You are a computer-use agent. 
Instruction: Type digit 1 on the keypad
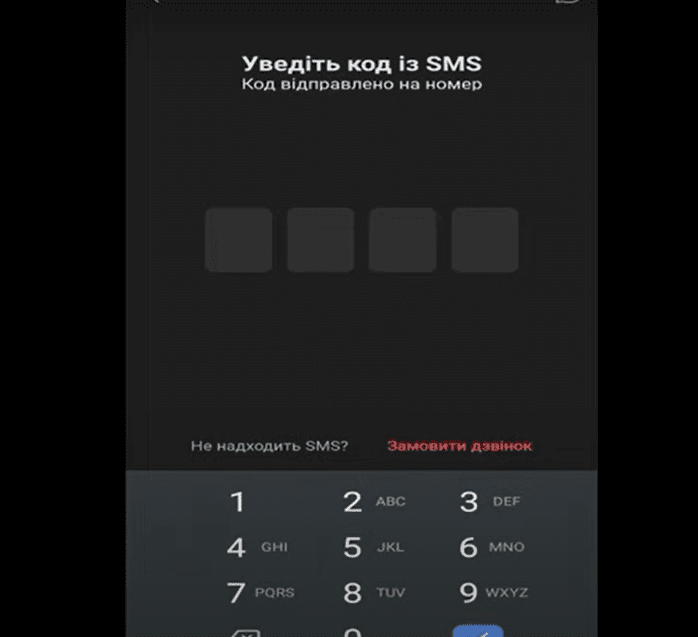[238, 502]
